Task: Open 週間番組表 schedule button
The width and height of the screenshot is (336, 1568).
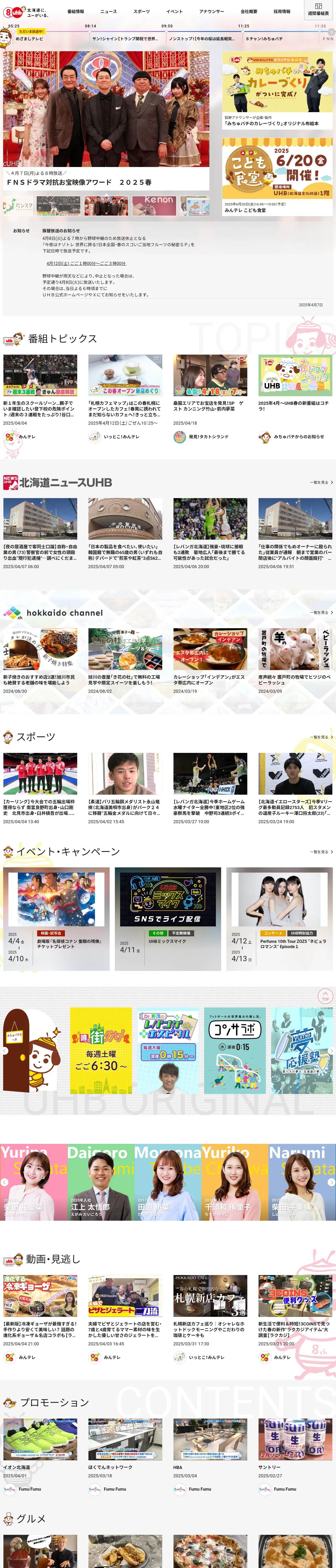Action: click(318, 9)
